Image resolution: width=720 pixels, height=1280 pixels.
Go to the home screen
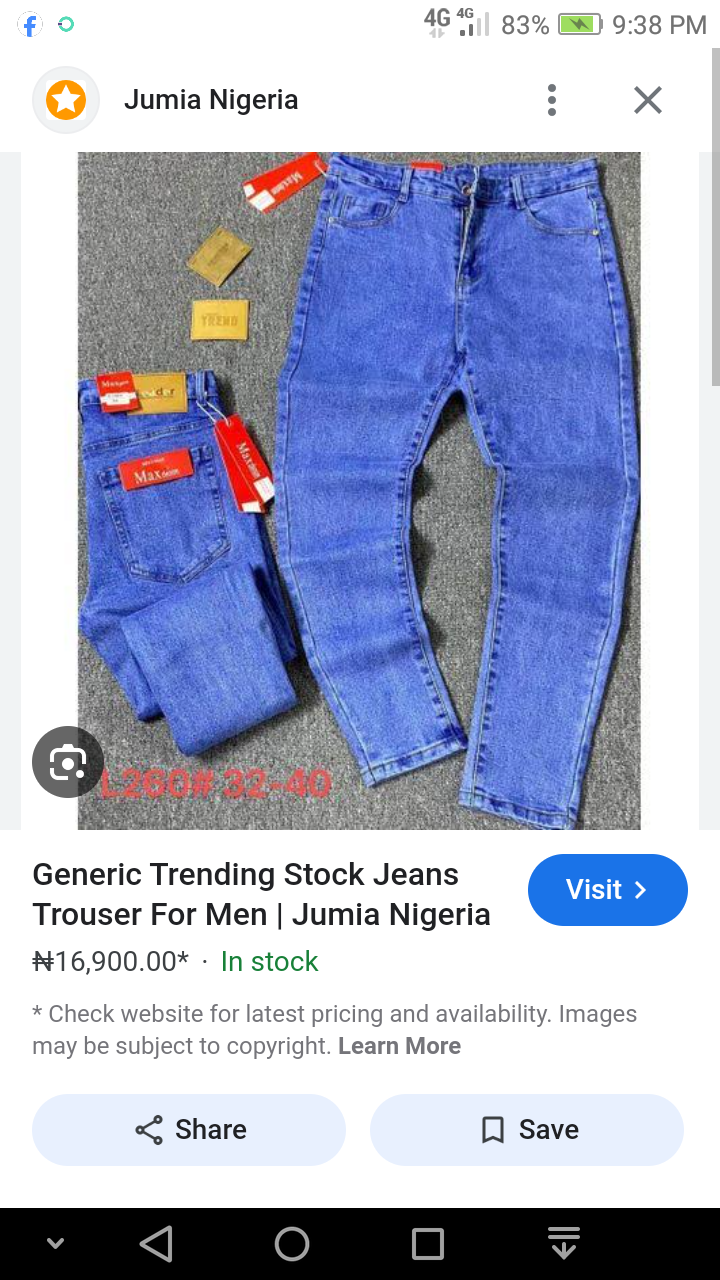coord(292,1244)
